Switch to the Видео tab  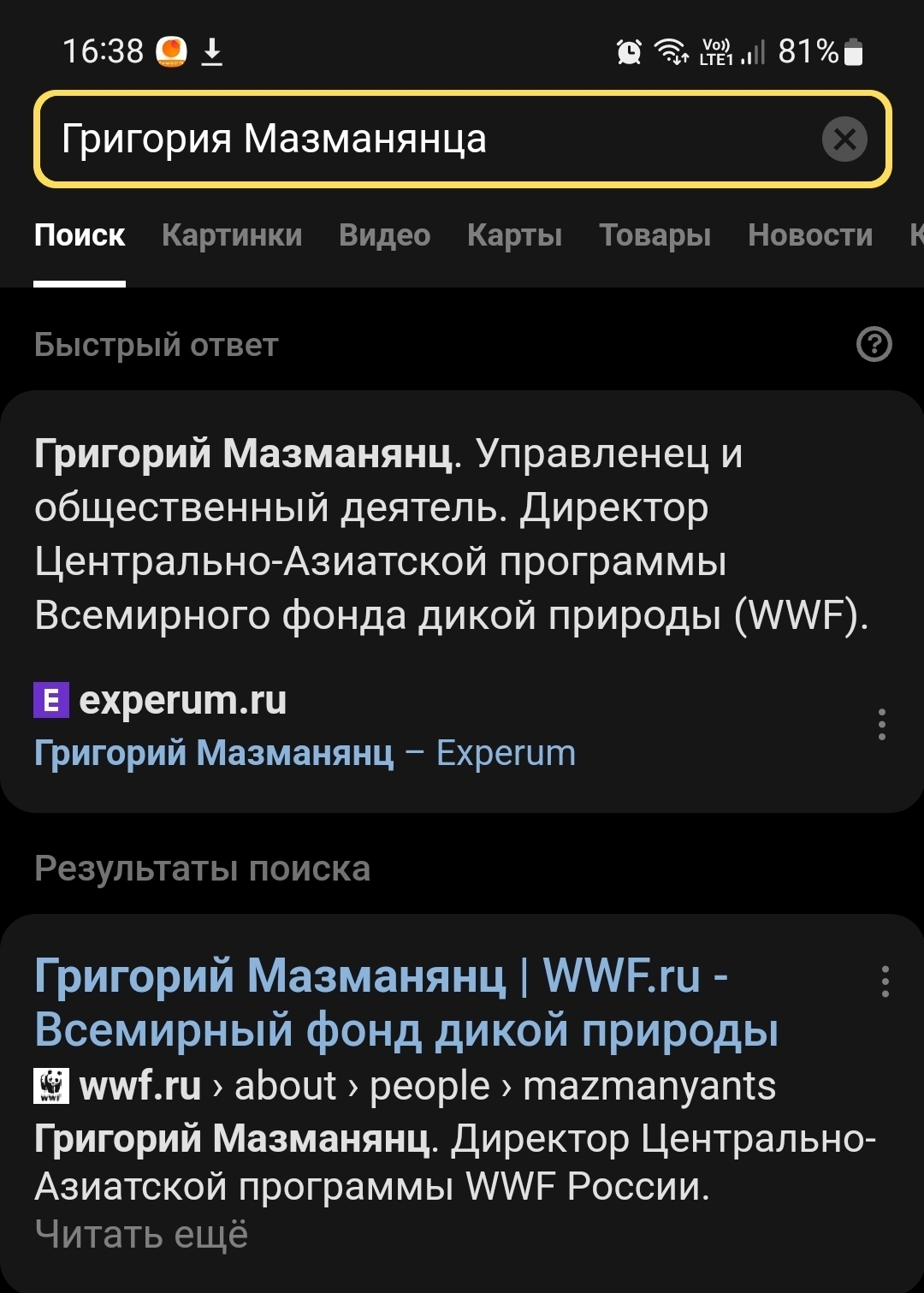pyautogui.click(x=384, y=235)
